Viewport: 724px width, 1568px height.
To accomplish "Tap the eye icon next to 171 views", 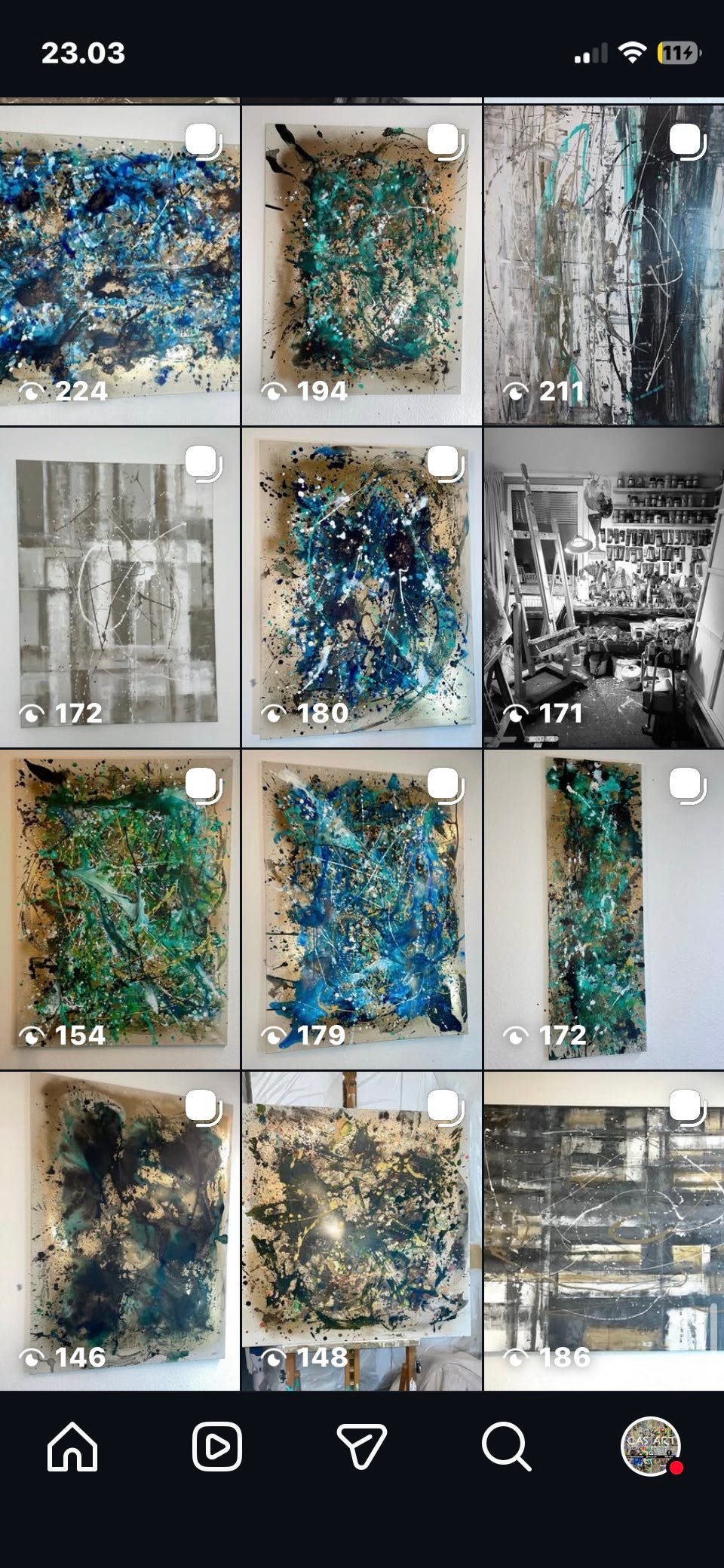I will point(517,712).
